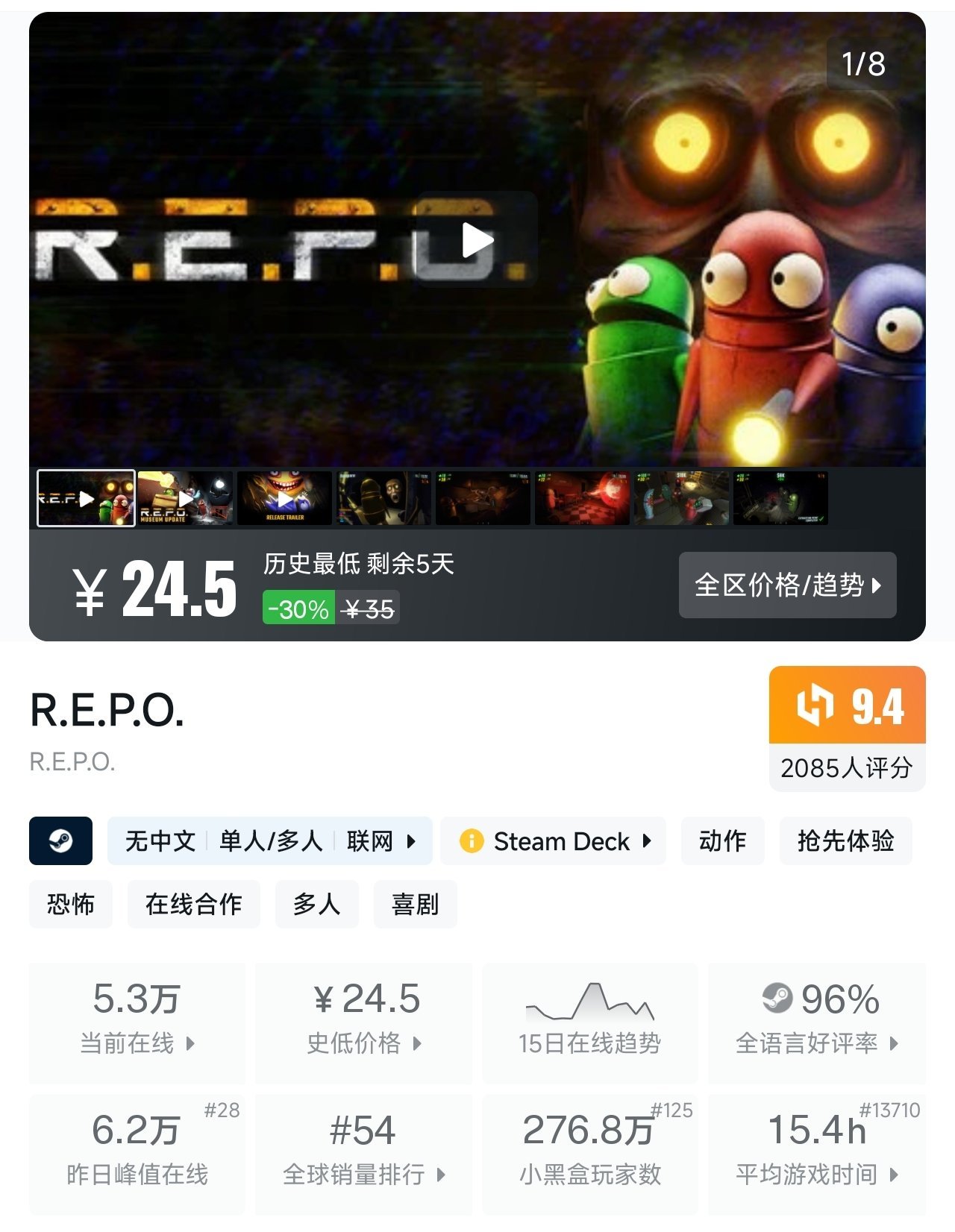
Task: Select the 动作 tag chip
Action: 722,841
